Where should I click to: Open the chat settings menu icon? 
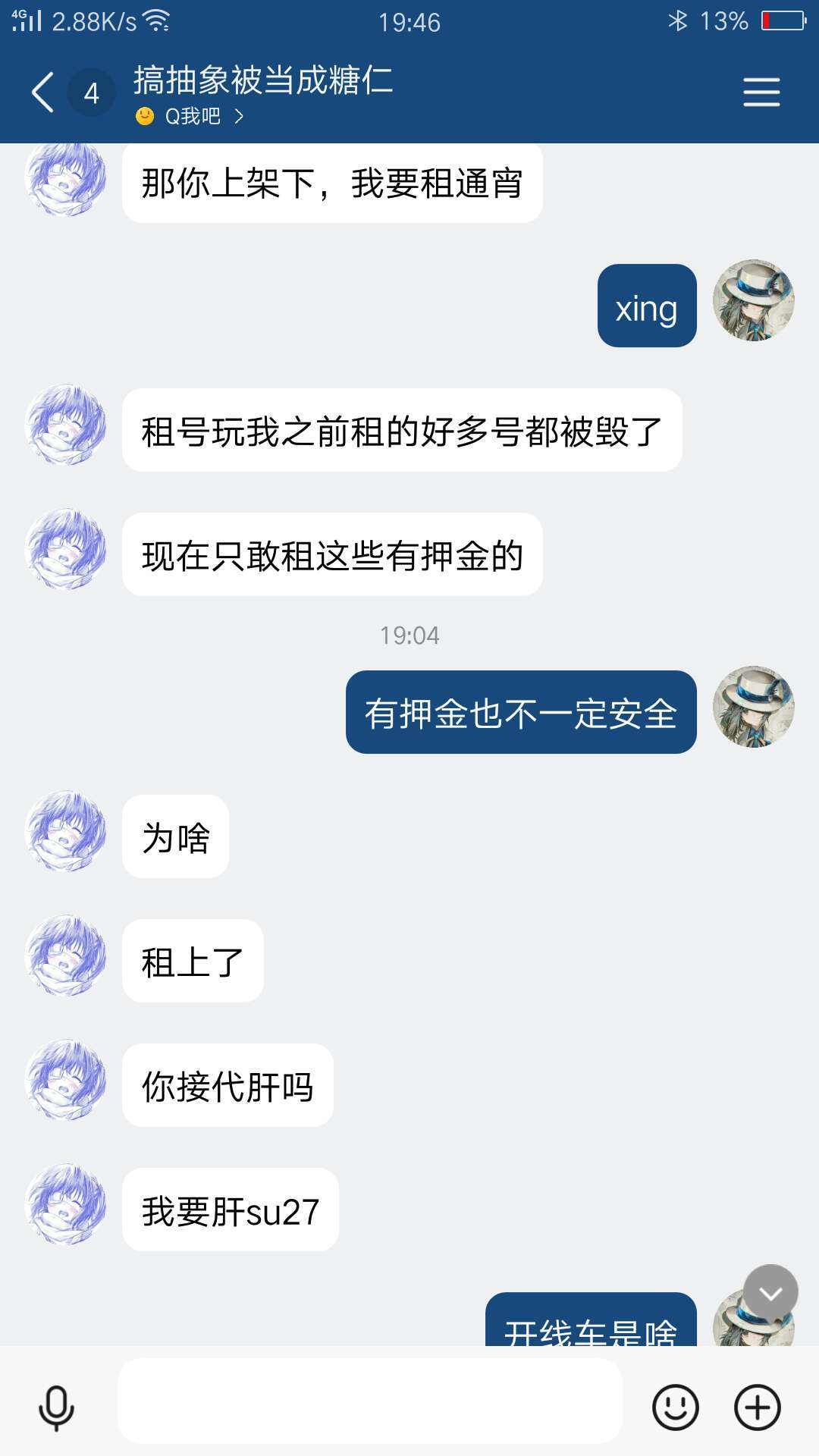[761, 93]
